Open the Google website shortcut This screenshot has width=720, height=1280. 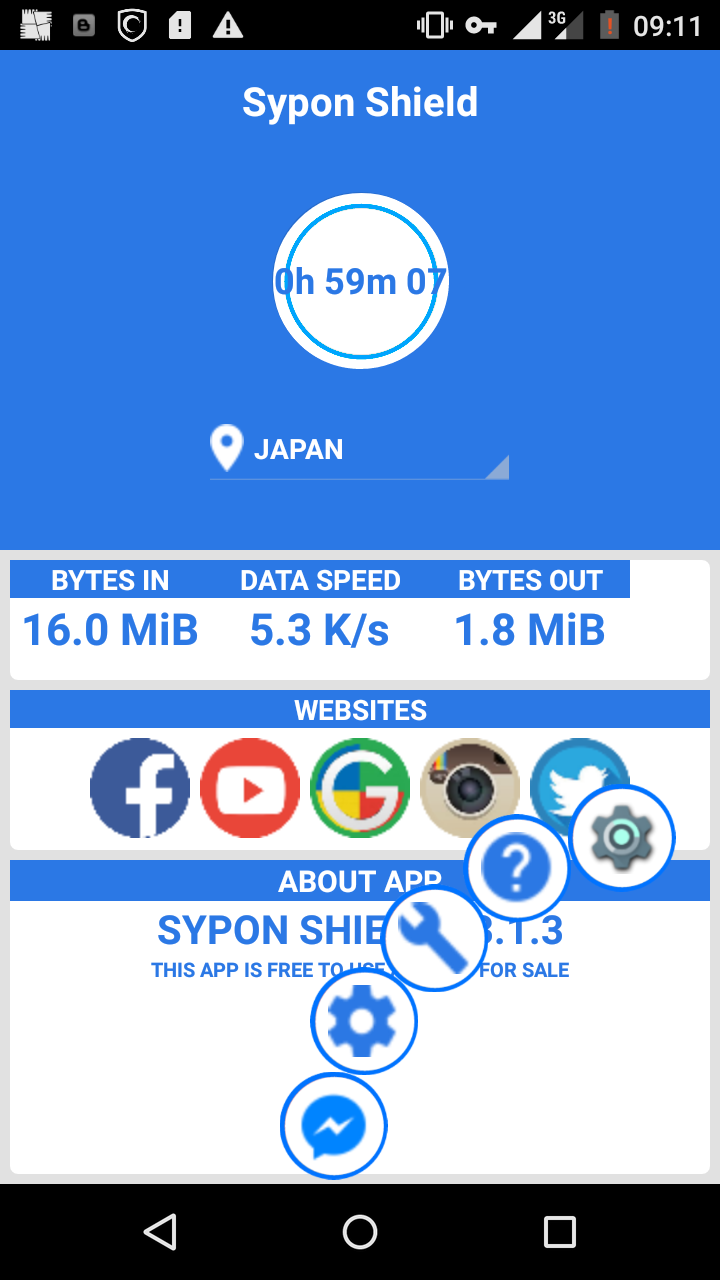[x=360, y=788]
